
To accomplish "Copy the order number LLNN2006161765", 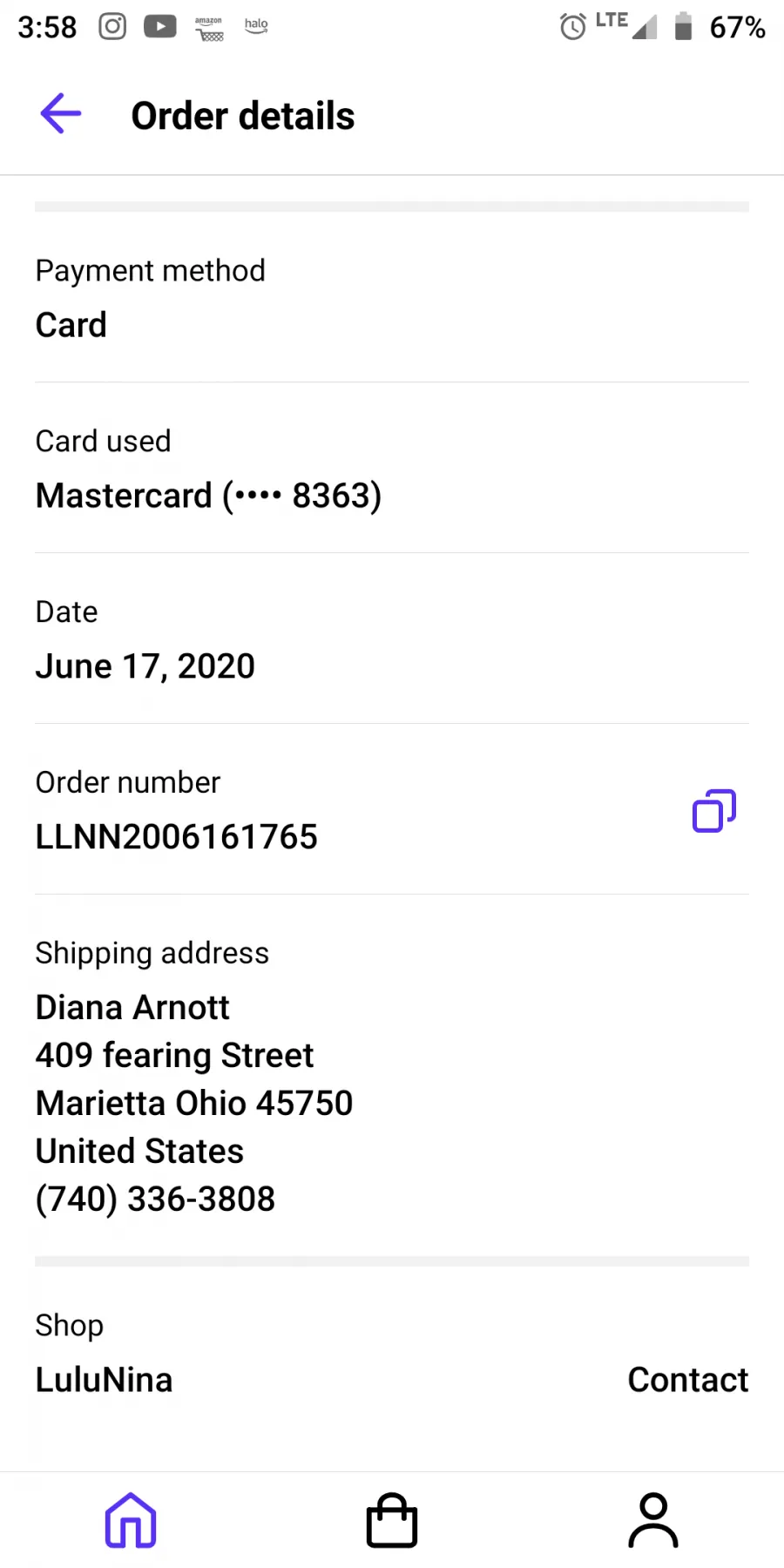I will click(714, 810).
